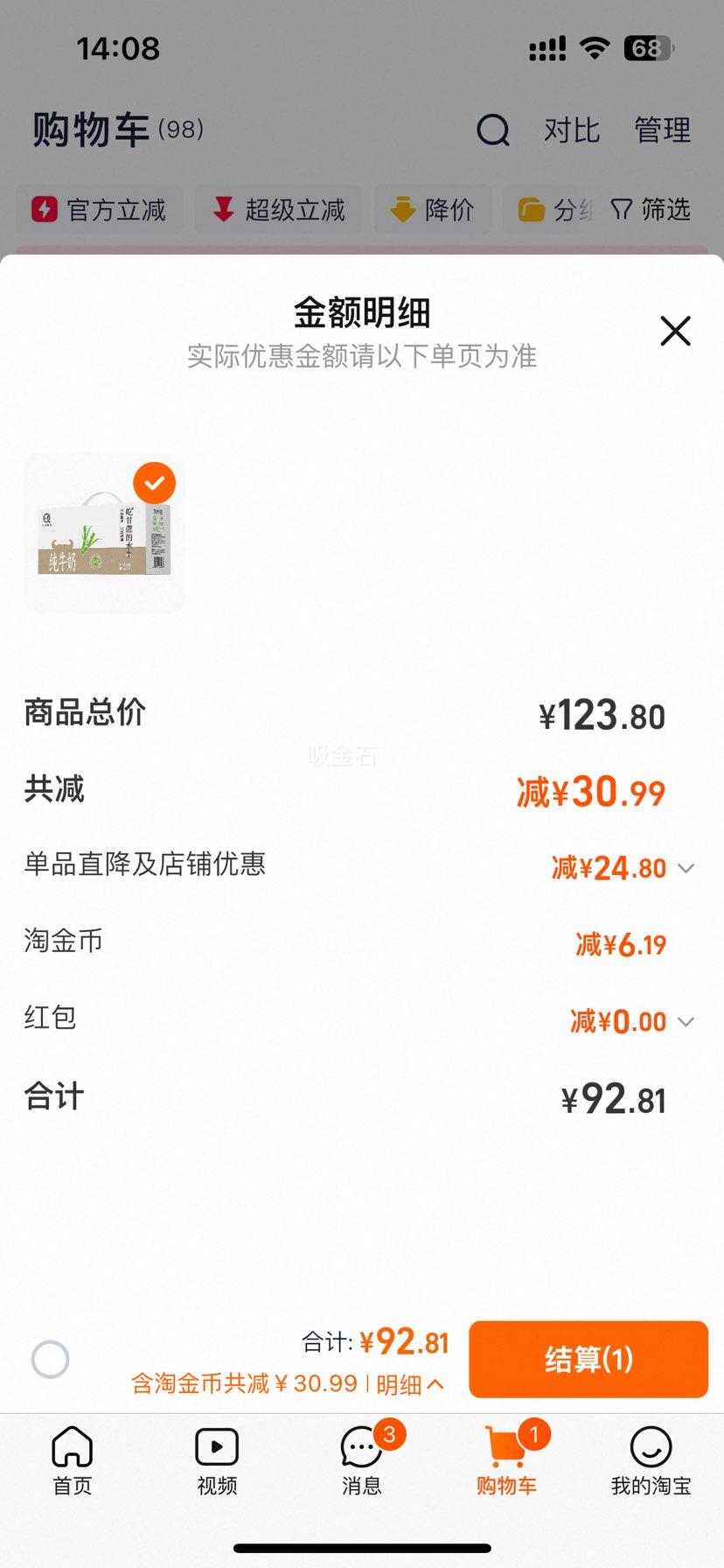The image size is (724, 1568).
Task: Close the 金额明细 popup with the X
Action: coord(674,332)
